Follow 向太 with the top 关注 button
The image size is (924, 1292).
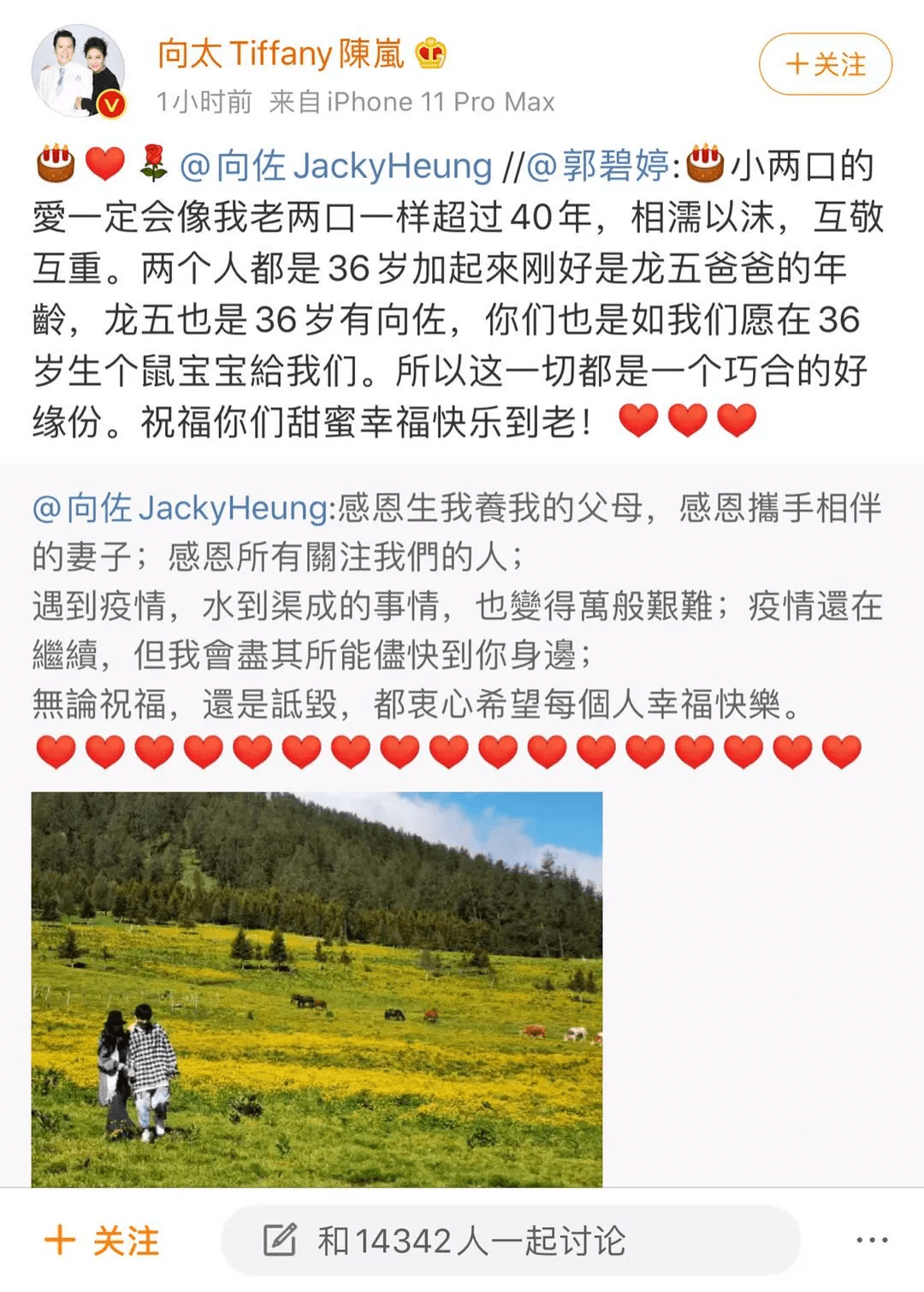click(x=825, y=64)
